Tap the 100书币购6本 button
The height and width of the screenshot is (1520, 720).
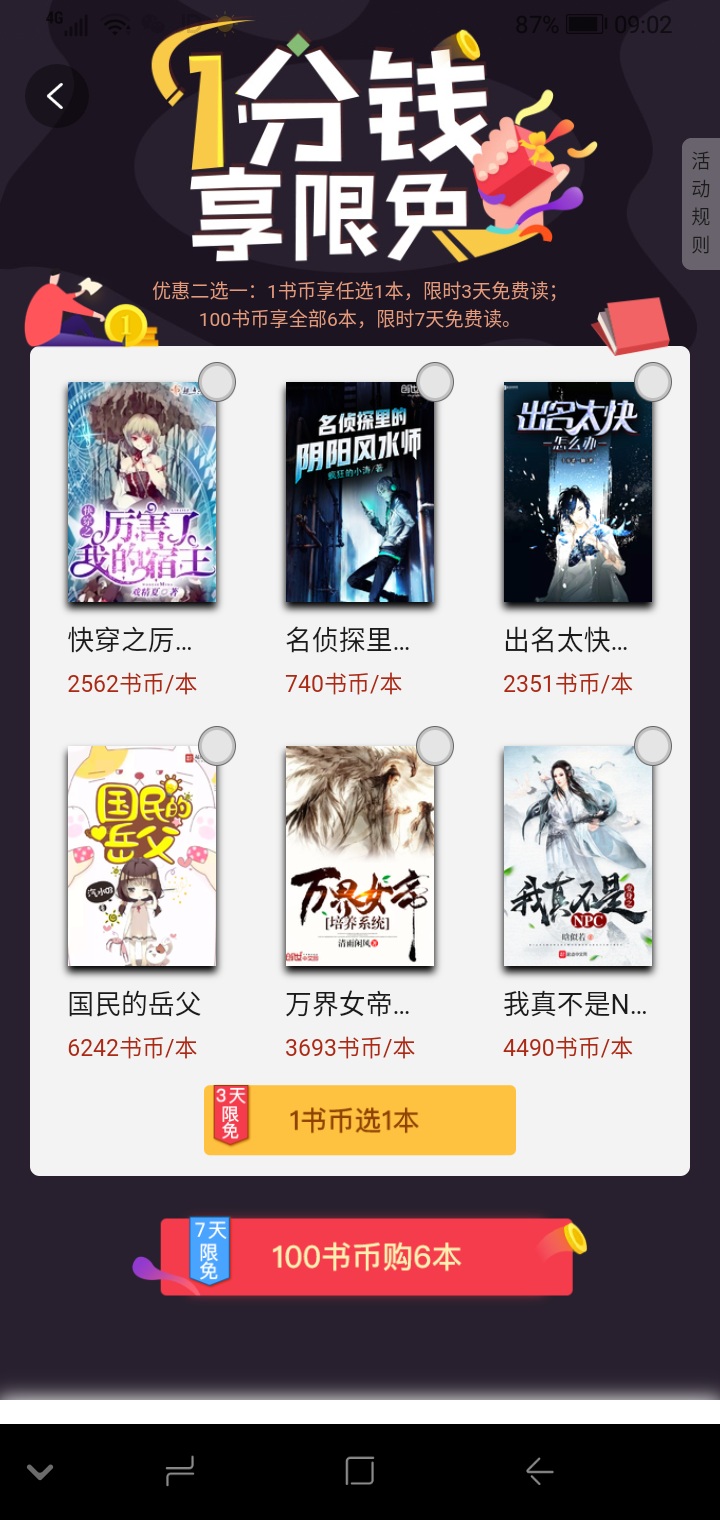367,1257
